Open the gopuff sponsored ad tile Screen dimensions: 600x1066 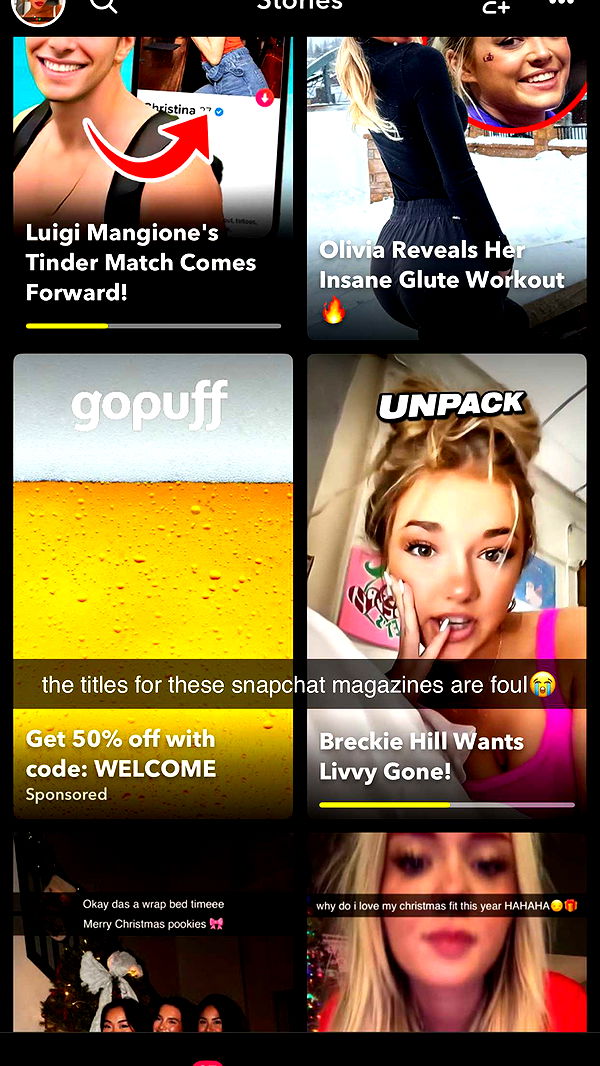(153, 585)
